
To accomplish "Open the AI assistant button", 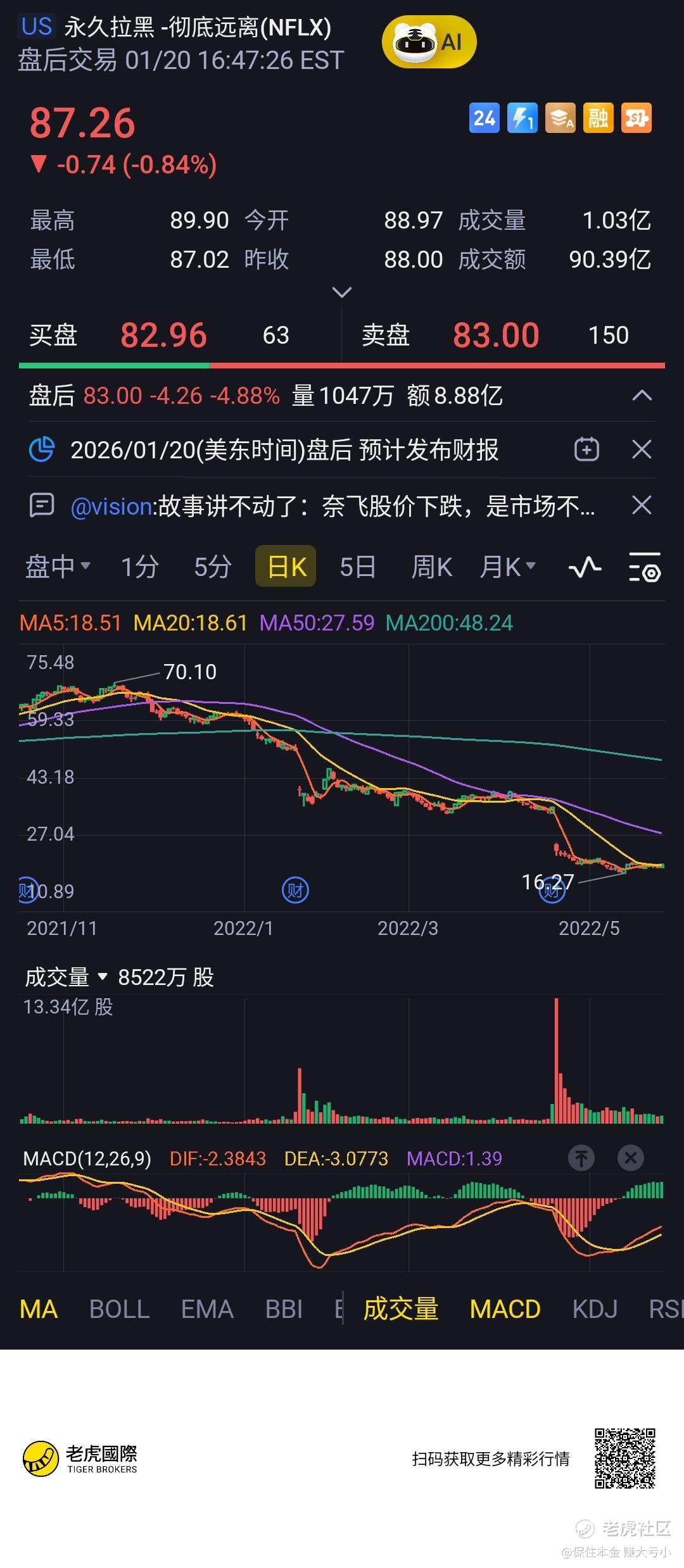I will pos(429,42).
